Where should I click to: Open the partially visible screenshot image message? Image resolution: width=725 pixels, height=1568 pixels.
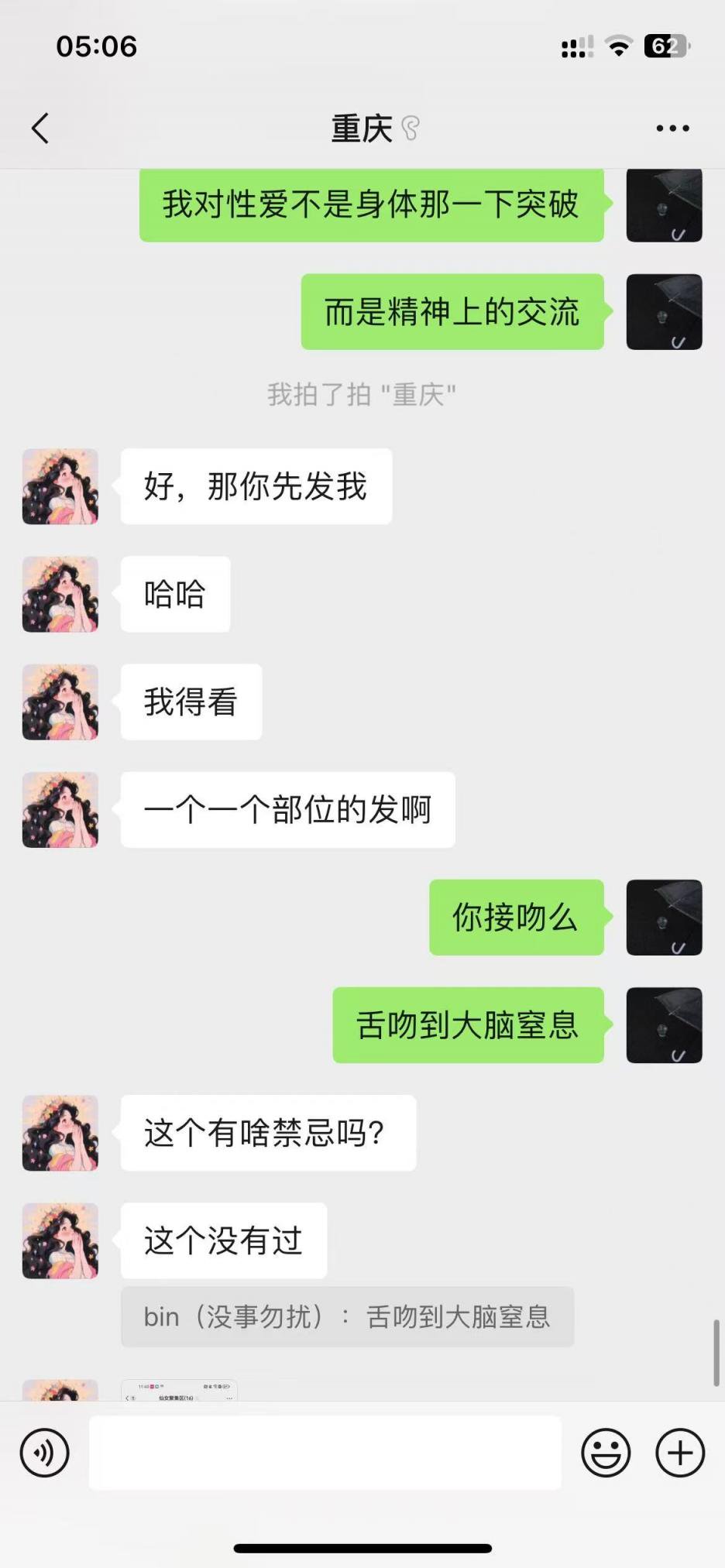[179, 1391]
